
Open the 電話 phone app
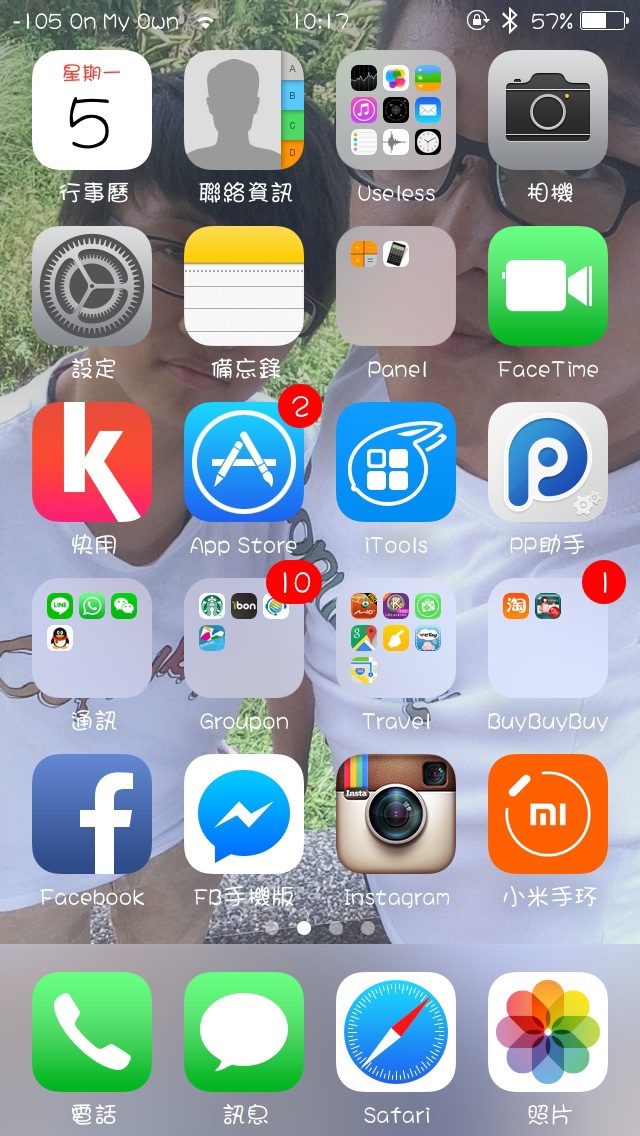[x=92, y=1032]
